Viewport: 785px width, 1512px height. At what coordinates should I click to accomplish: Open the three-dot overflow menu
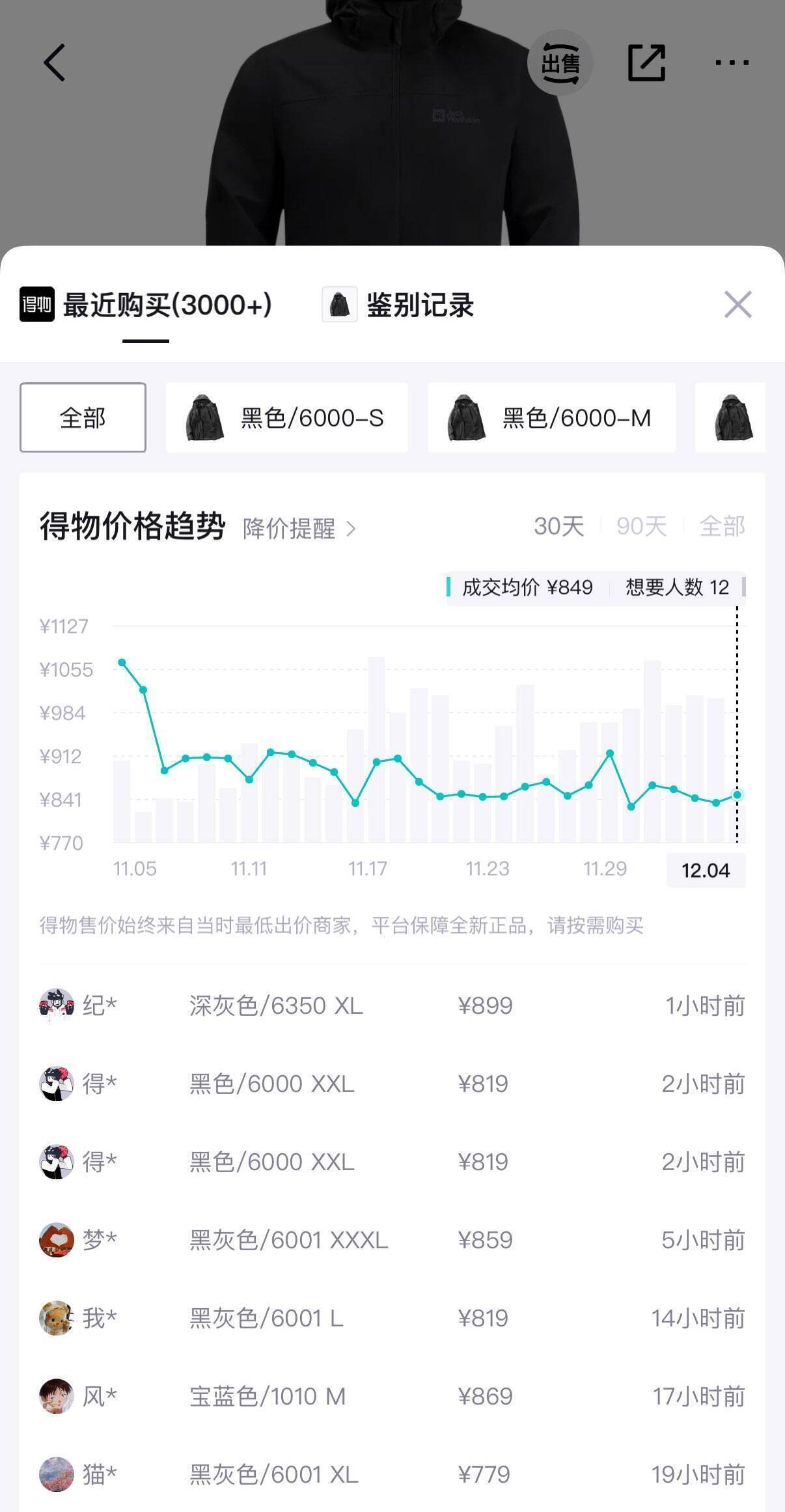click(732, 63)
